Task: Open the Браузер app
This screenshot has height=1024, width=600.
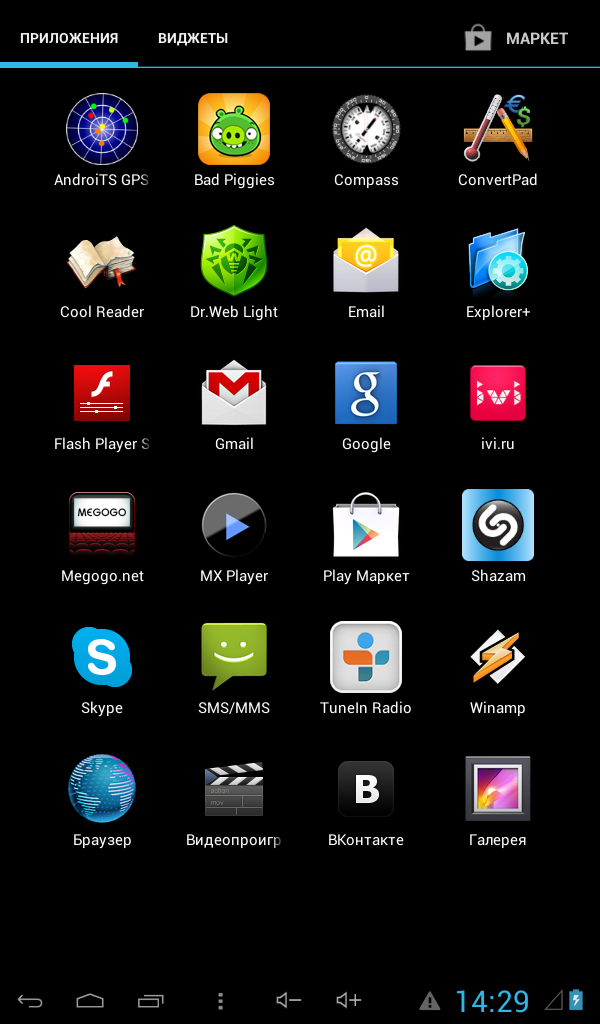Action: click(x=102, y=790)
